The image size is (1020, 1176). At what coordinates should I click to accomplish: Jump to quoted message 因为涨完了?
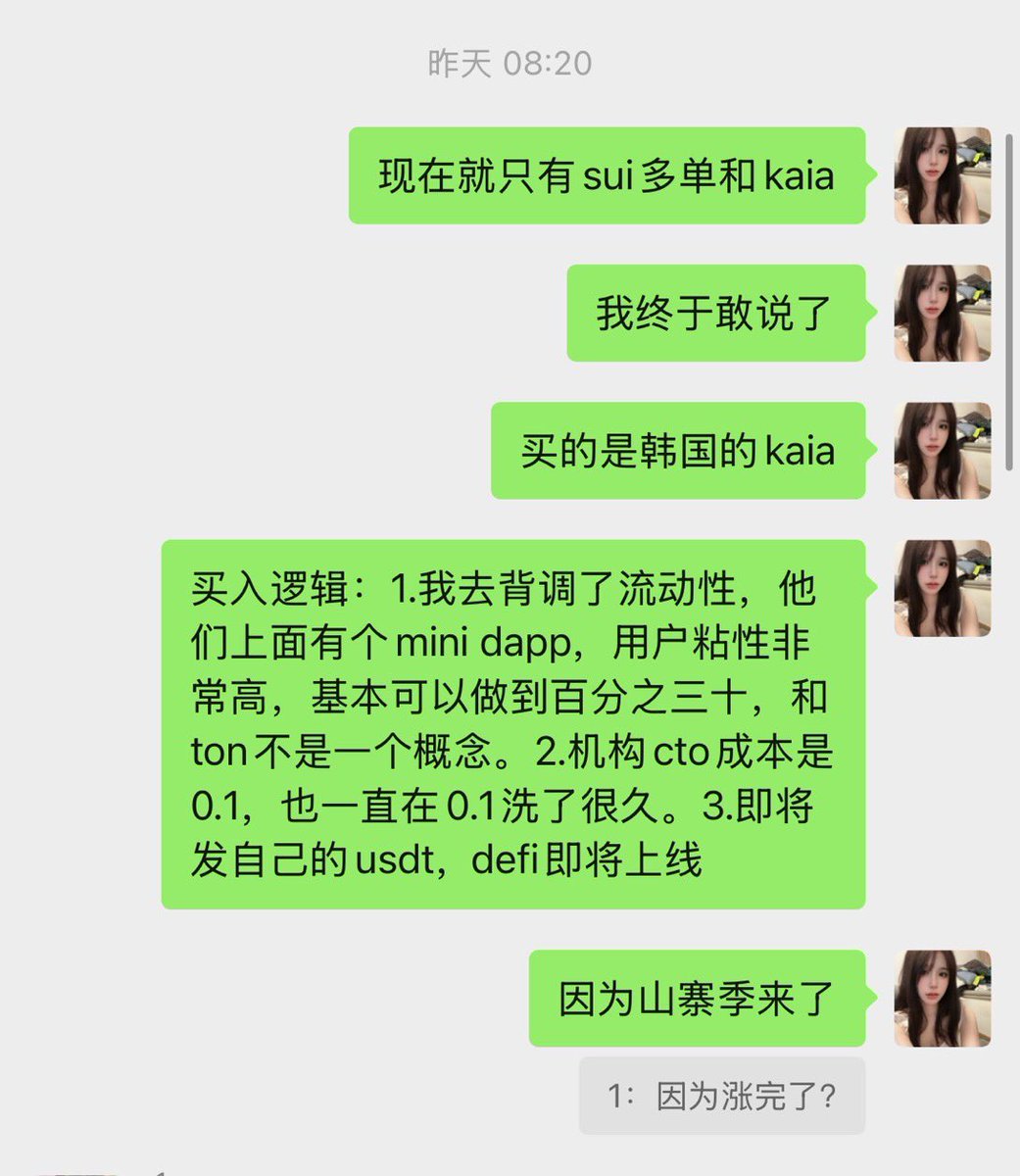[722, 1096]
